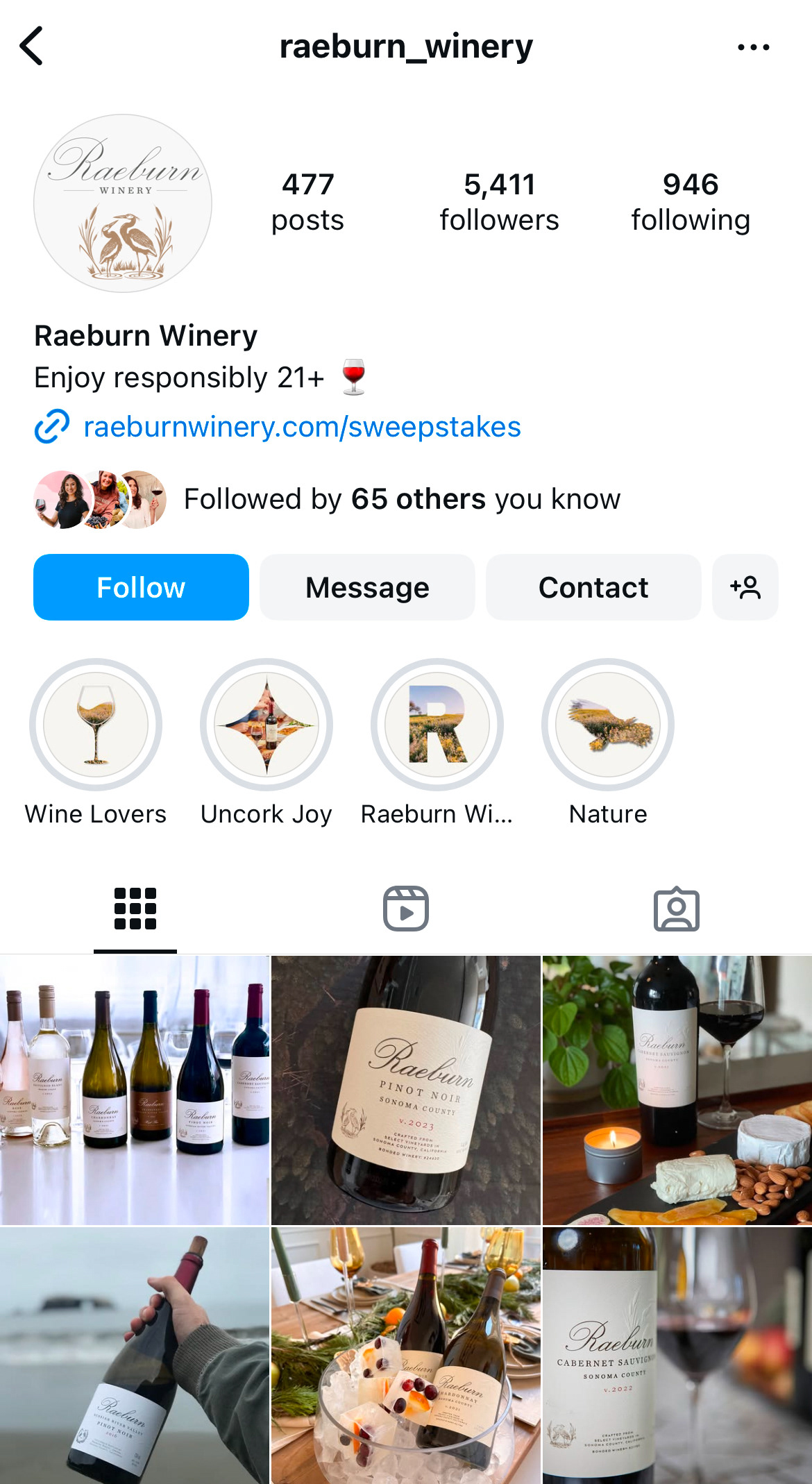Image resolution: width=812 pixels, height=1484 pixels.
Task: Go back using the back arrow
Action: [32, 47]
